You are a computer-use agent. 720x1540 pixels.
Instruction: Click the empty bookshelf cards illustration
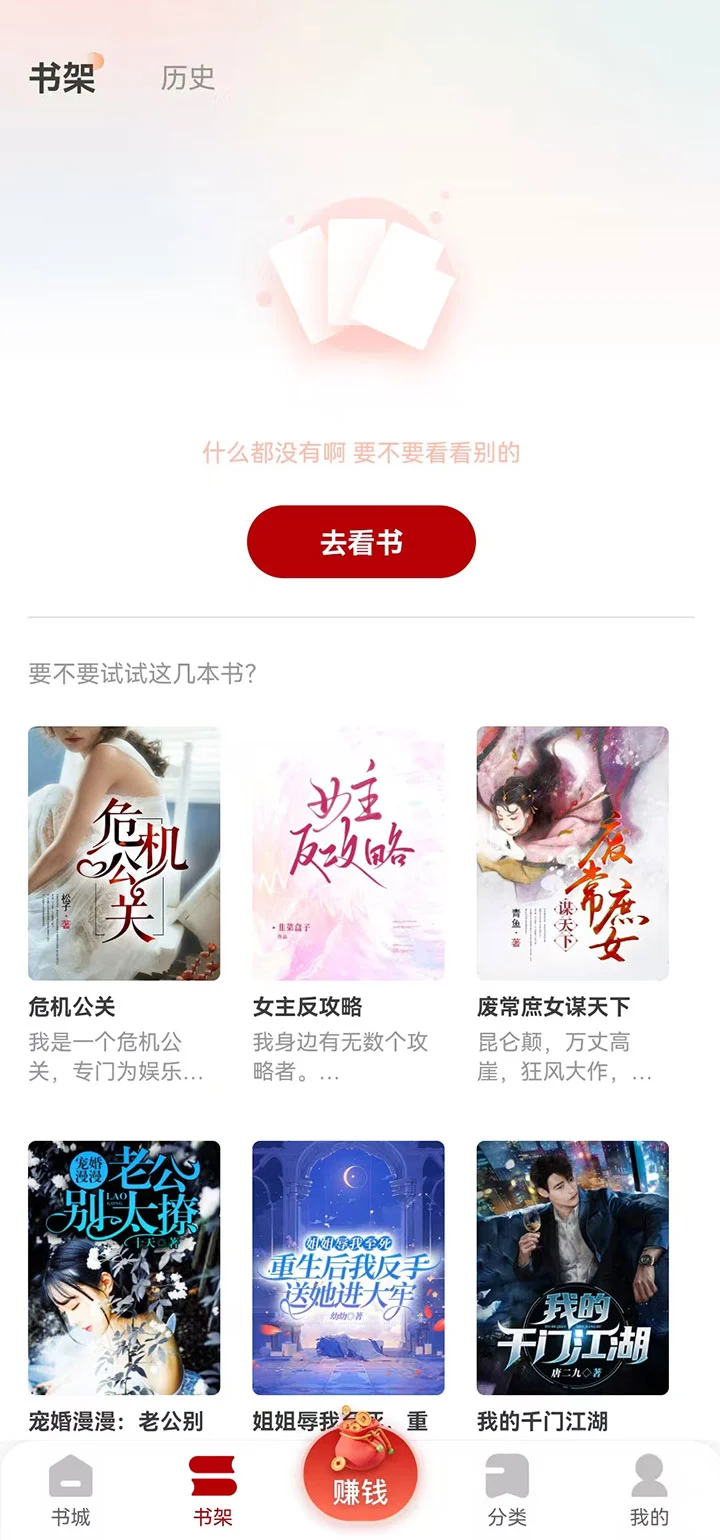(x=360, y=280)
